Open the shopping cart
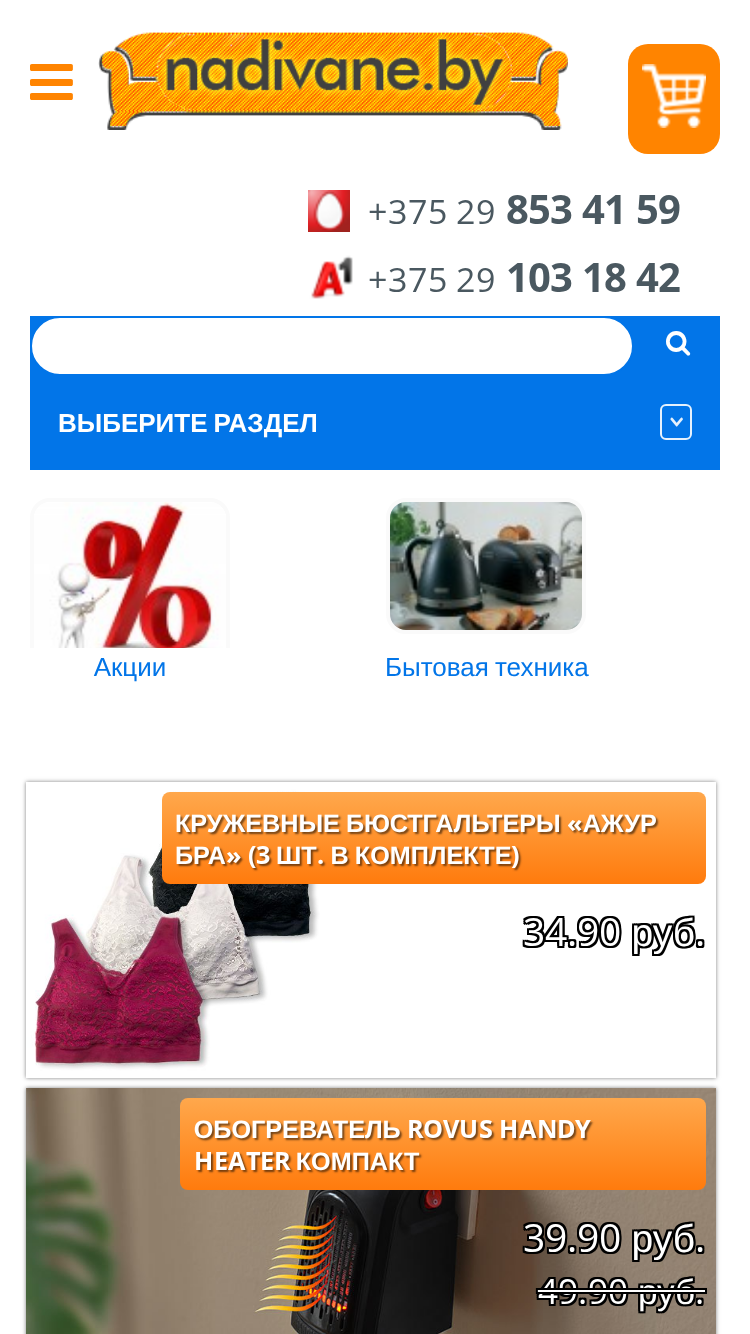 [x=674, y=98]
